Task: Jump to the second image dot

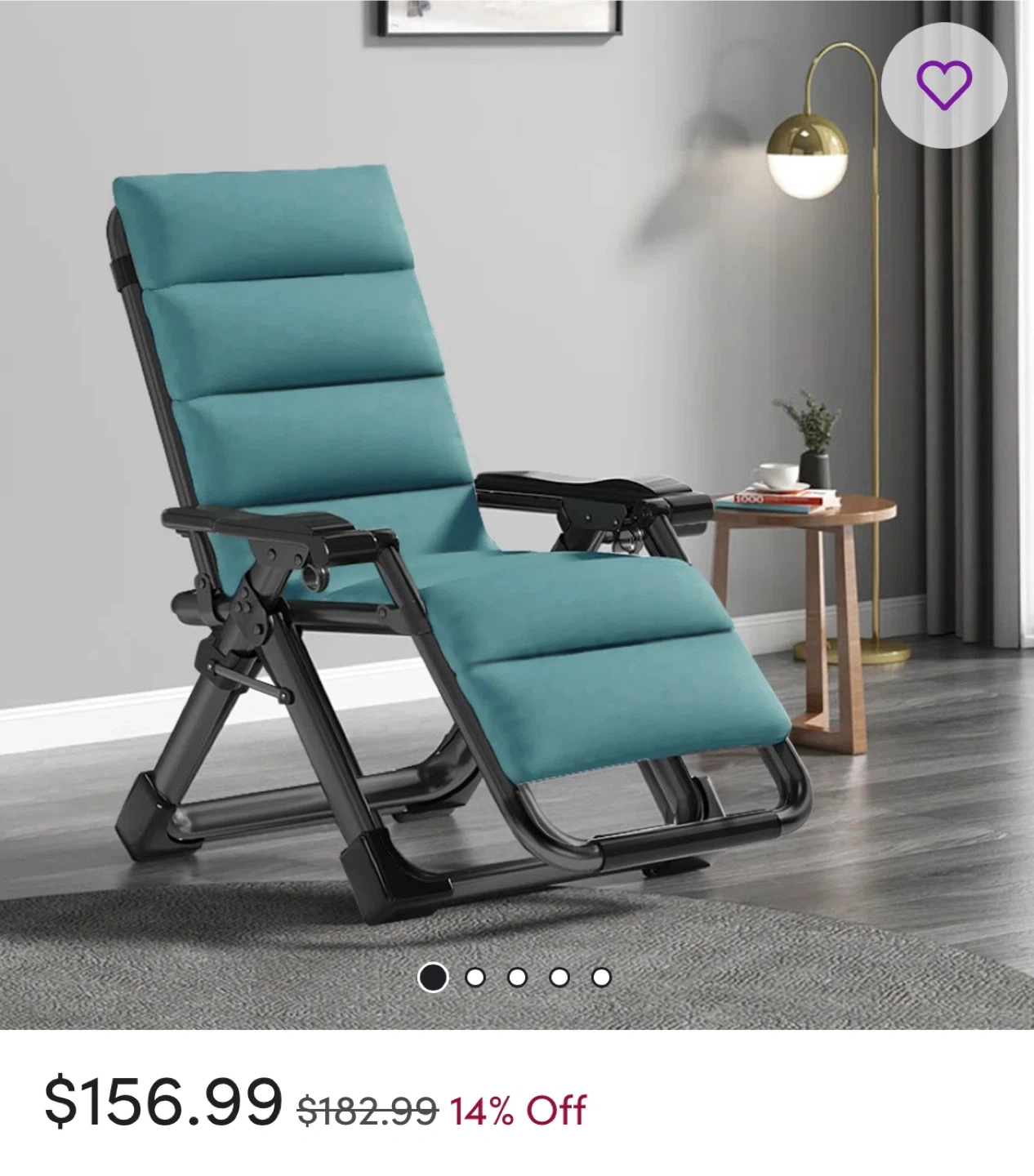Action: point(475,978)
